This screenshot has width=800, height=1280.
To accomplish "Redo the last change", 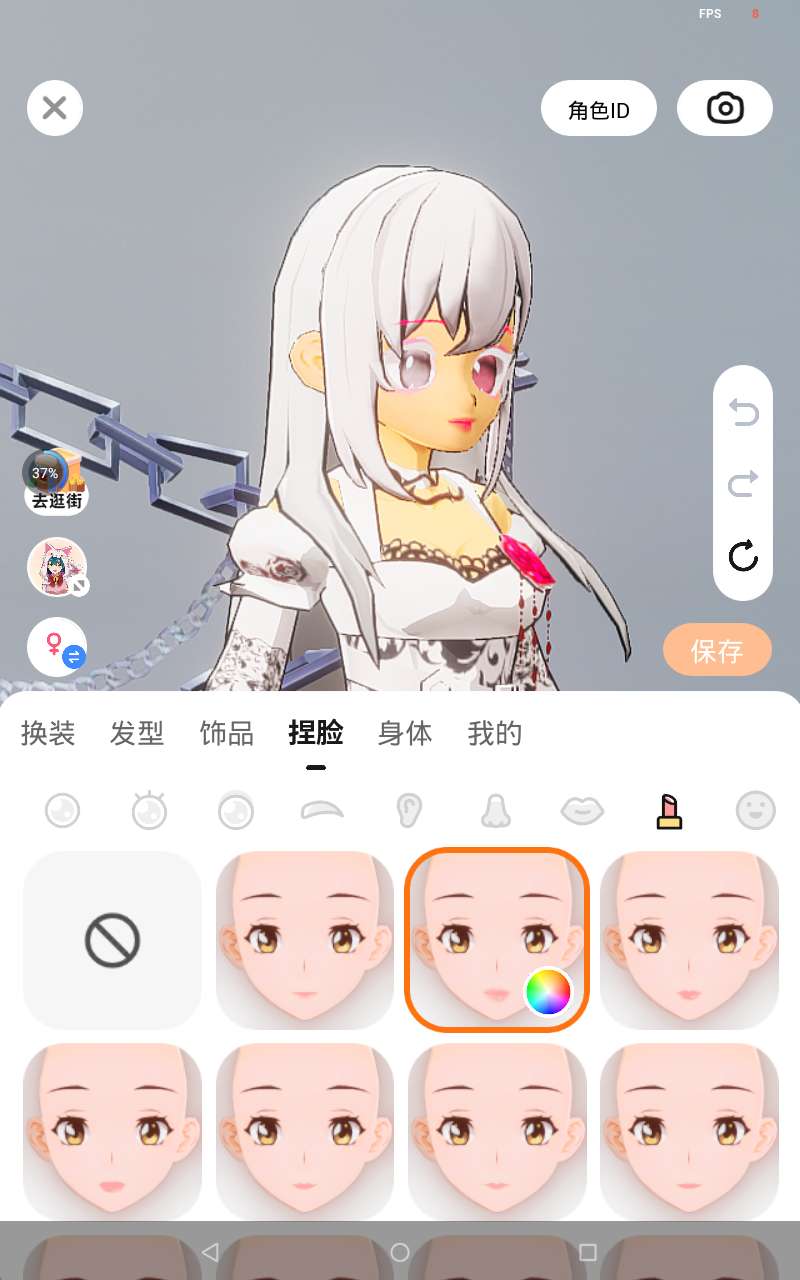I will tap(743, 484).
